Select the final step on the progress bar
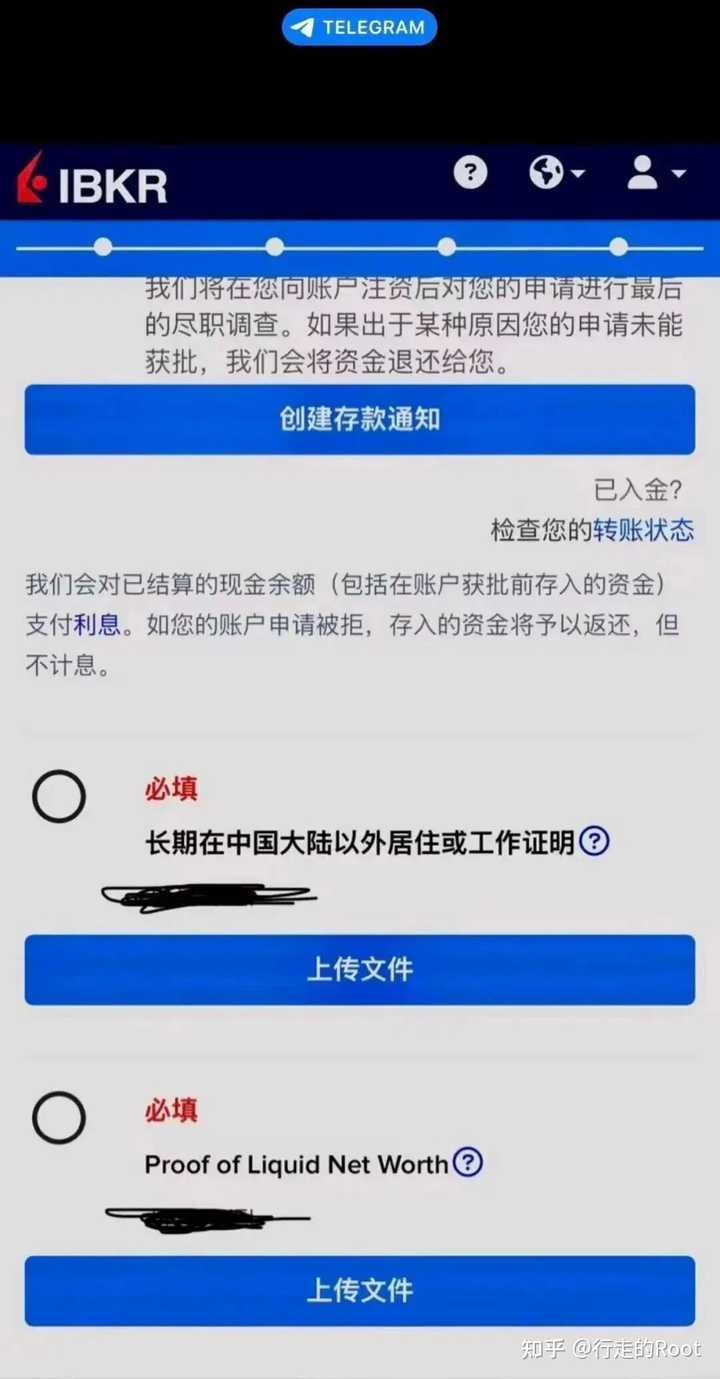The image size is (720, 1379). [617, 245]
